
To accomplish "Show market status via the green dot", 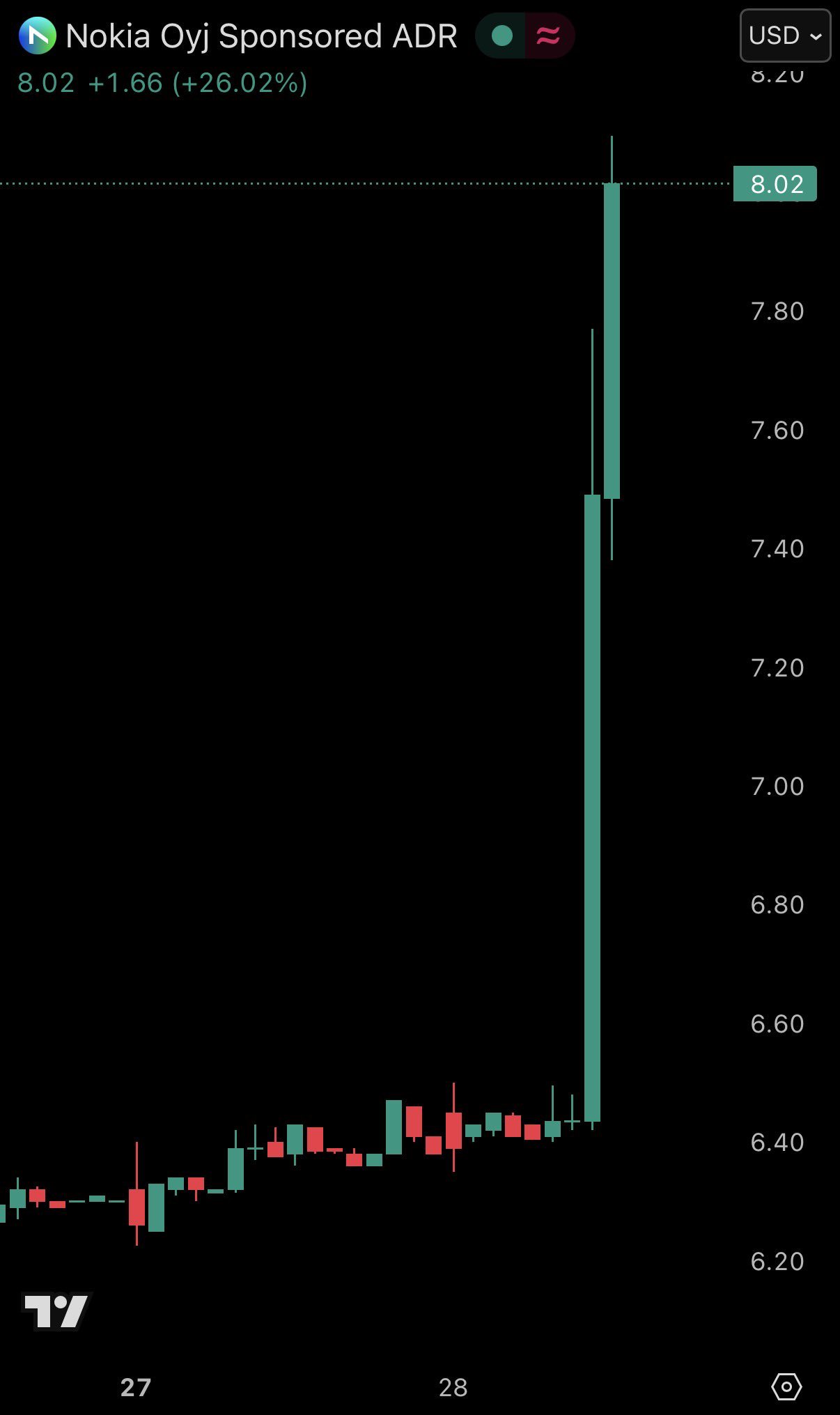I will (501, 36).
